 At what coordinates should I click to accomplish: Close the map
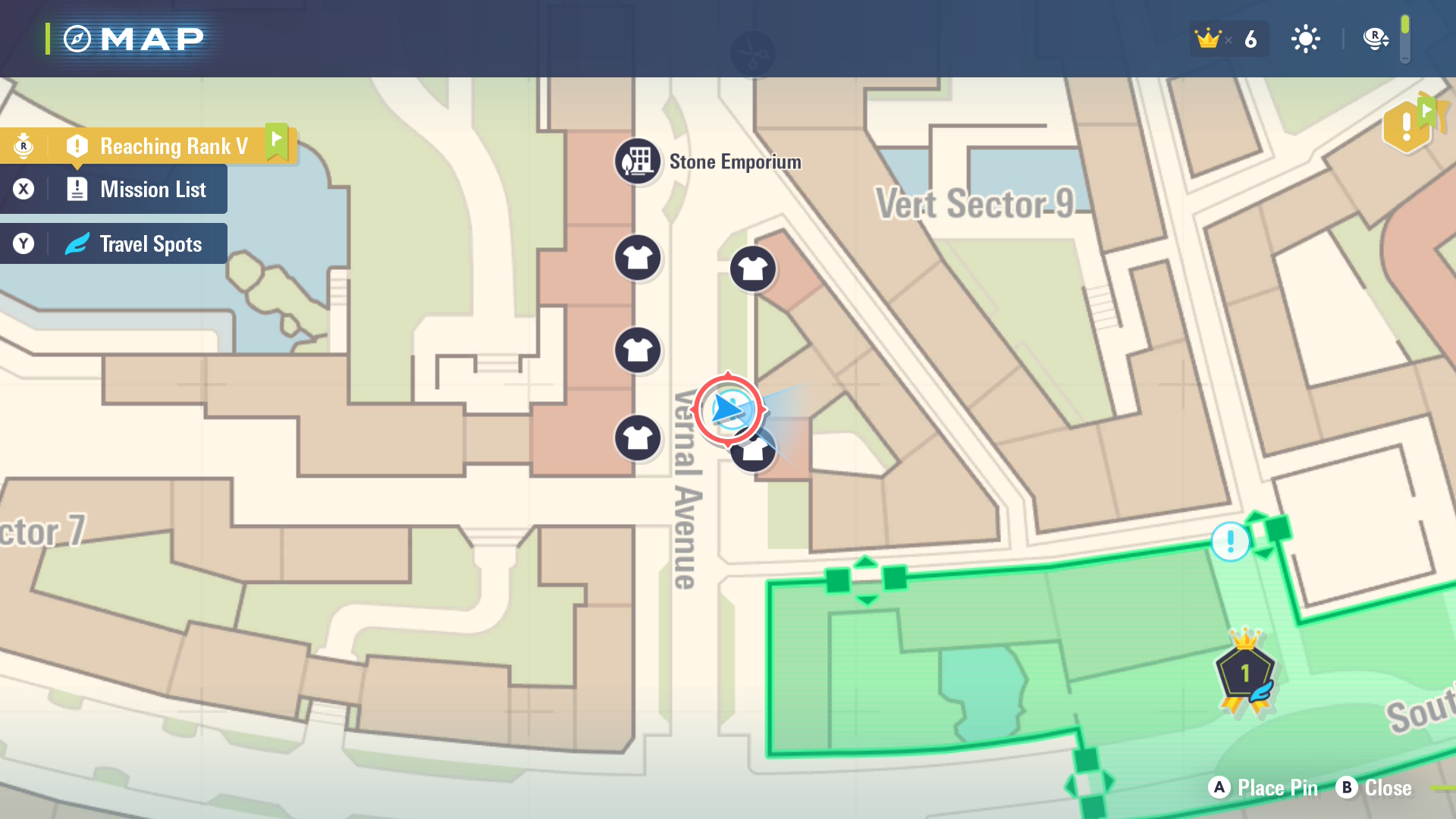pos(1374,788)
